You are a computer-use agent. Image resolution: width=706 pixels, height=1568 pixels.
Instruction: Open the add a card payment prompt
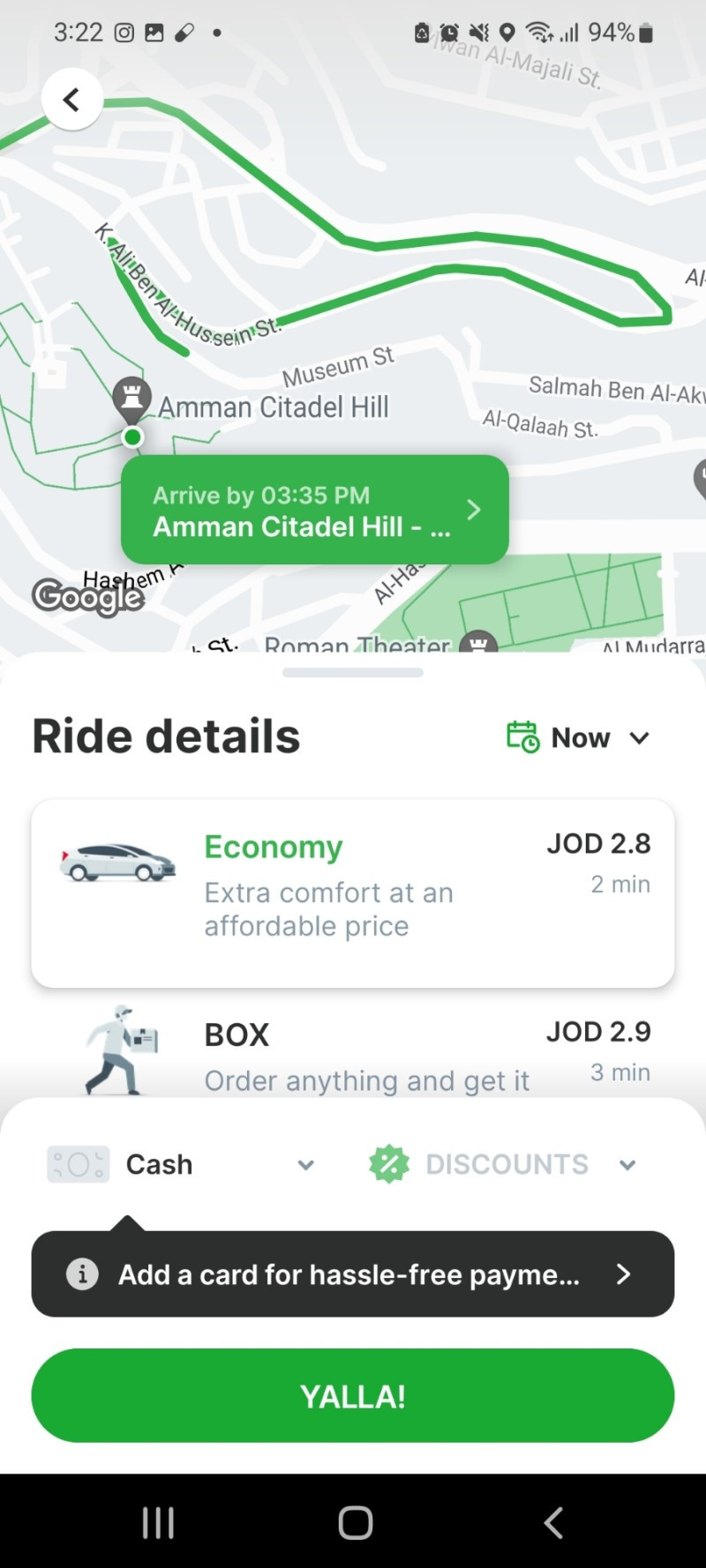(x=353, y=1273)
